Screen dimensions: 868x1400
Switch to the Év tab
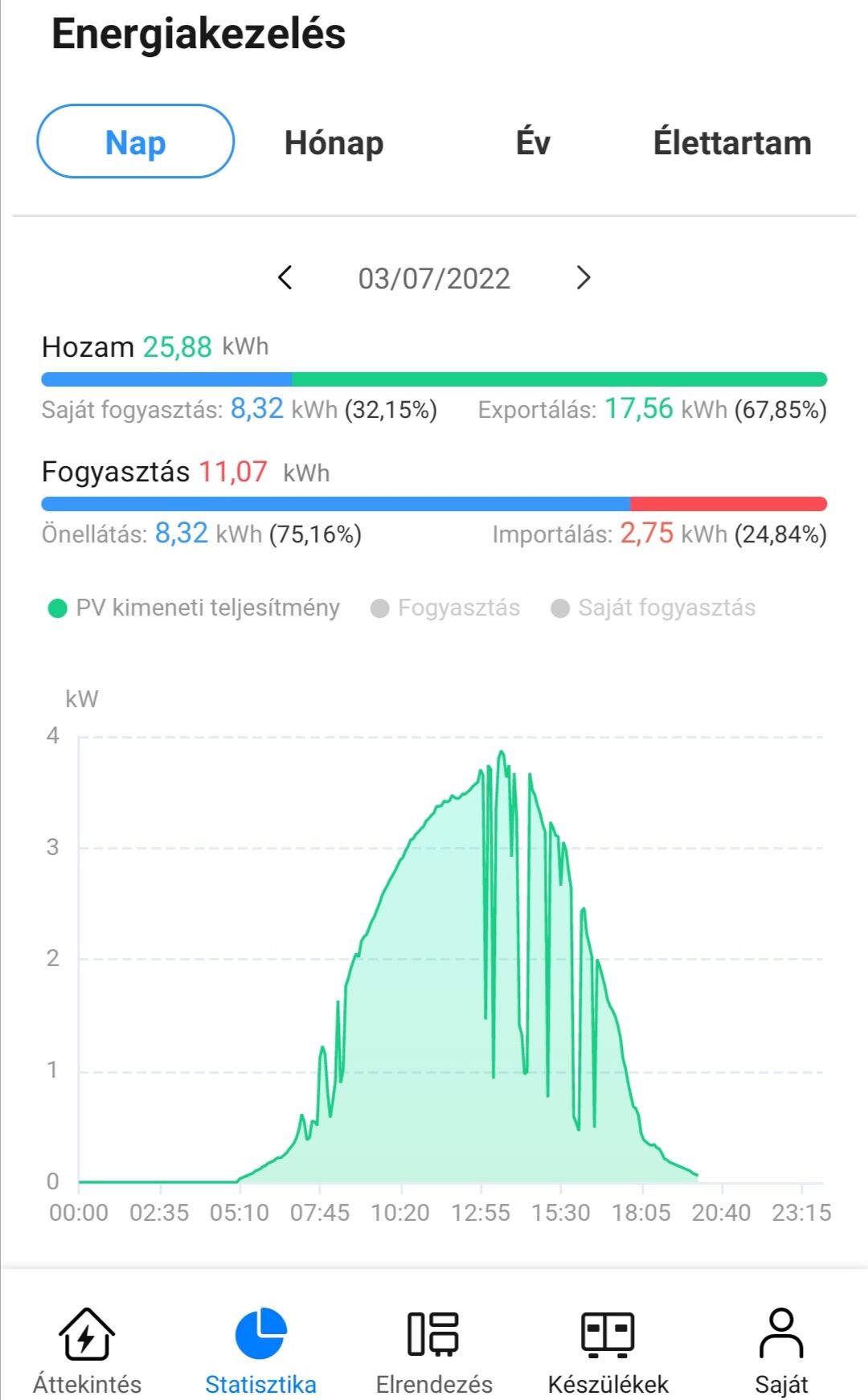tap(533, 142)
